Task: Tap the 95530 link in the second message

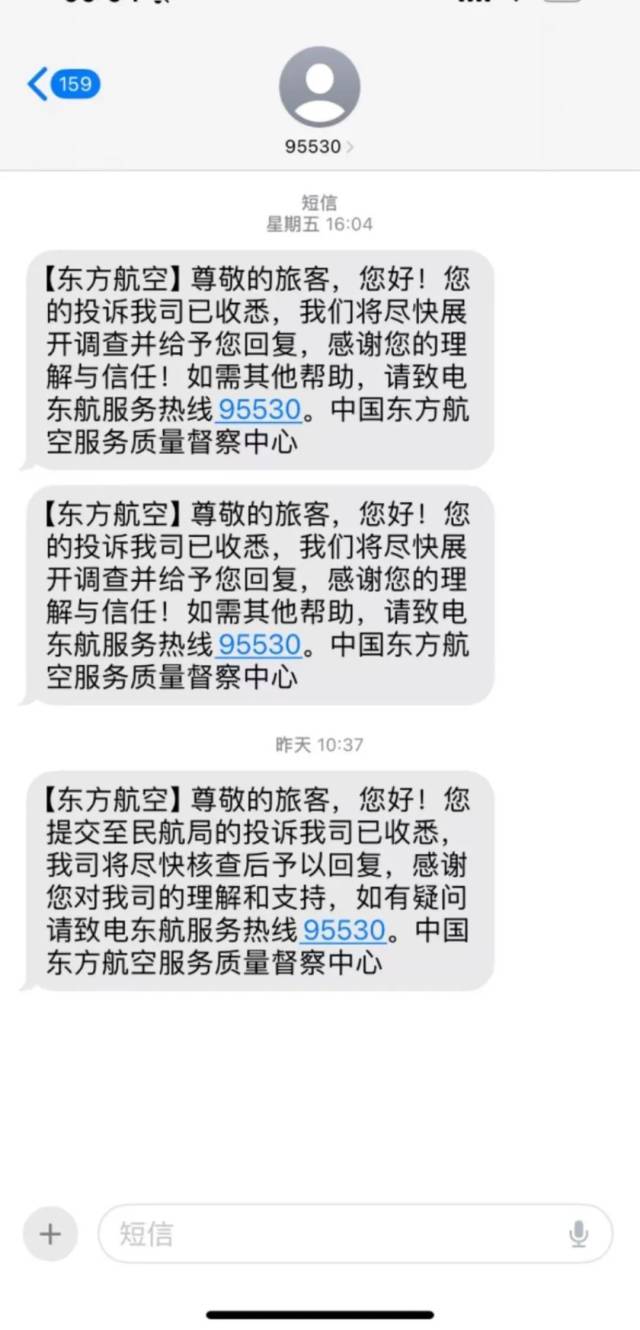Action: tap(258, 645)
